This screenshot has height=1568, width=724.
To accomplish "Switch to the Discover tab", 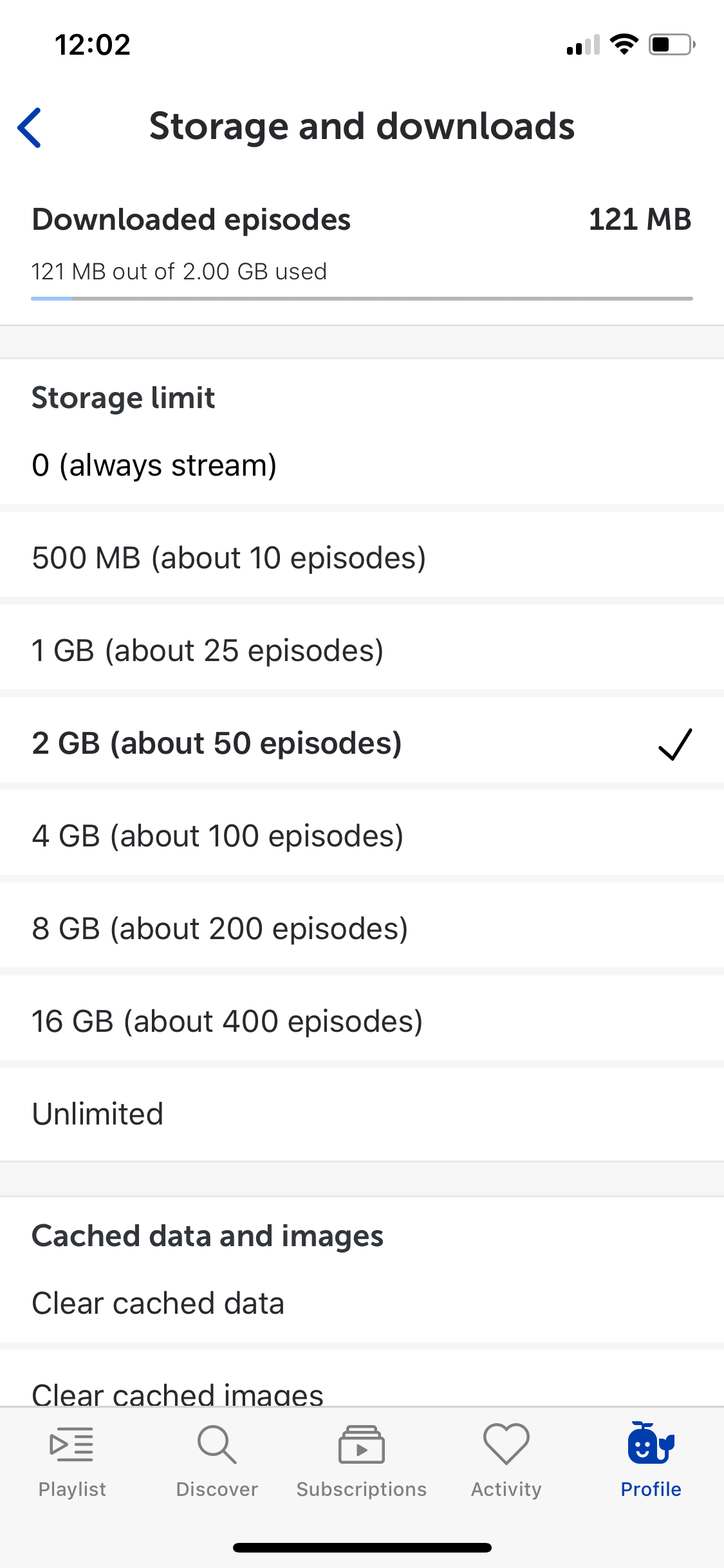I will tap(217, 1461).
